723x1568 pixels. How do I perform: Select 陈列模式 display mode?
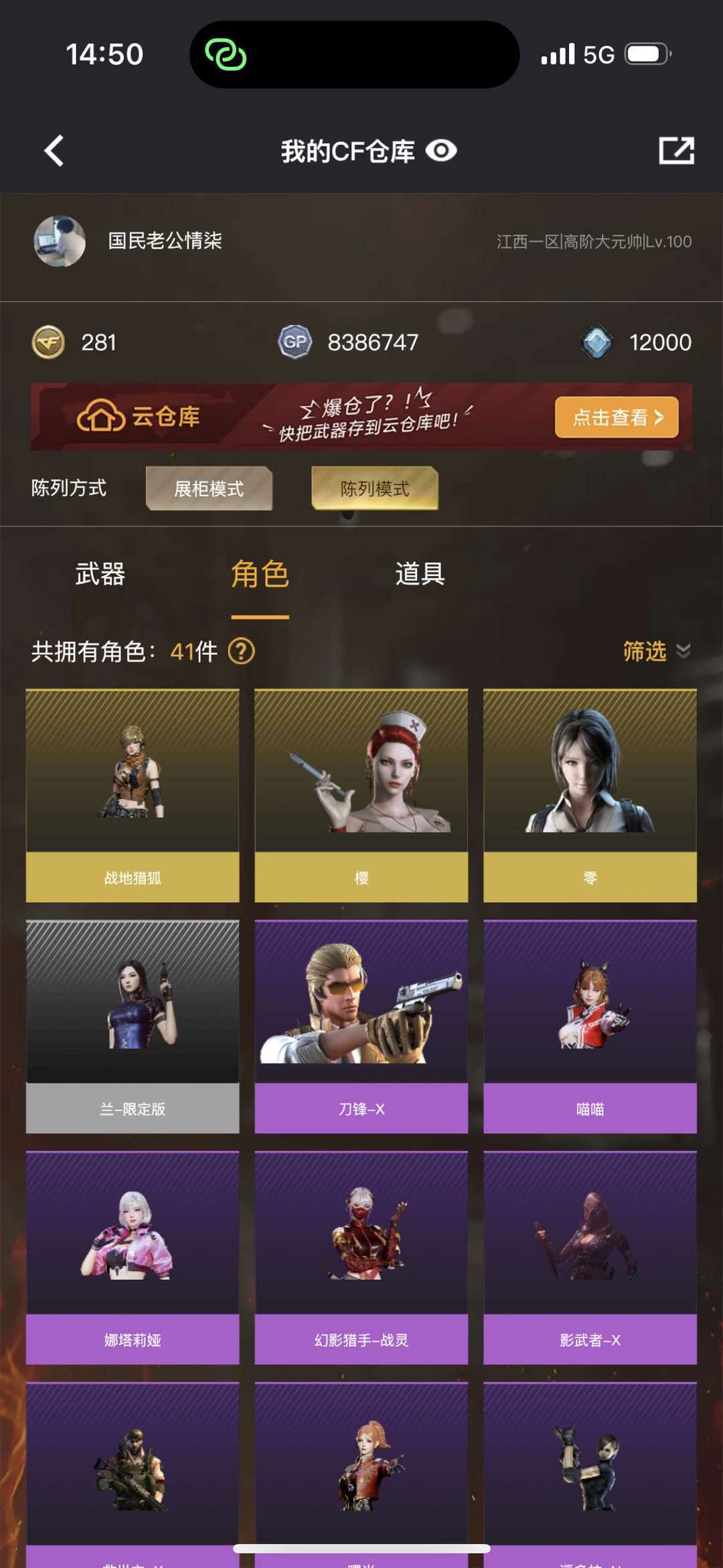point(374,488)
